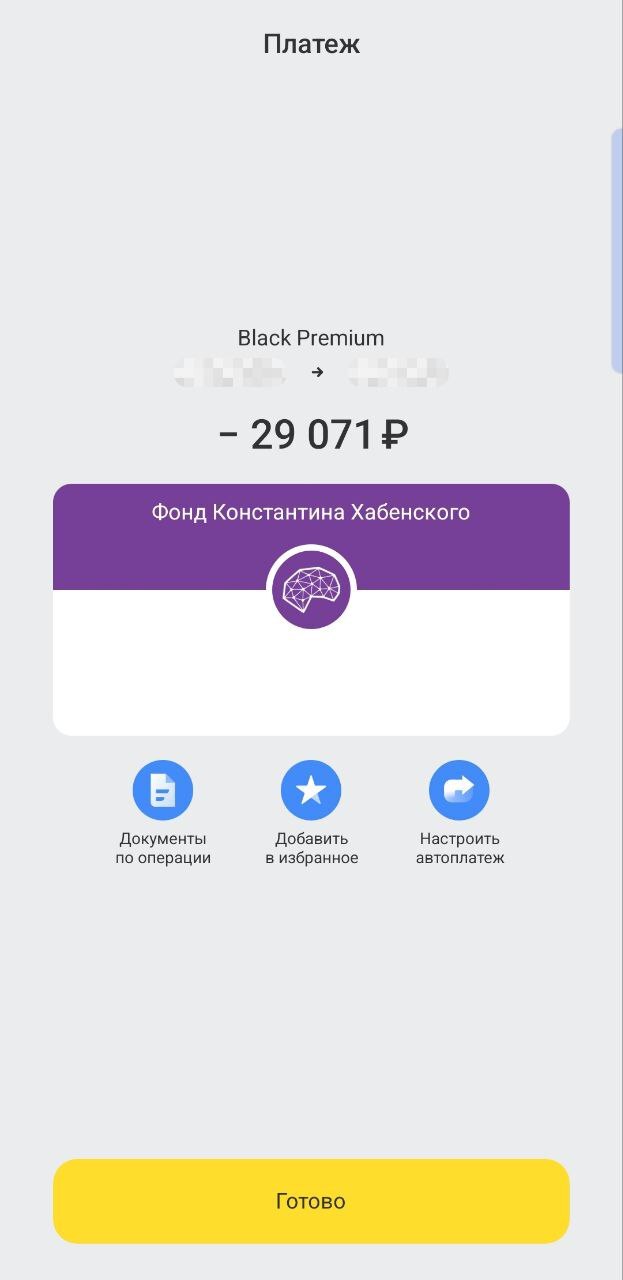The width and height of the screenshot is (623, 1280).
Task: Tap Добавить в избранное star button
Action: (311, 791)
